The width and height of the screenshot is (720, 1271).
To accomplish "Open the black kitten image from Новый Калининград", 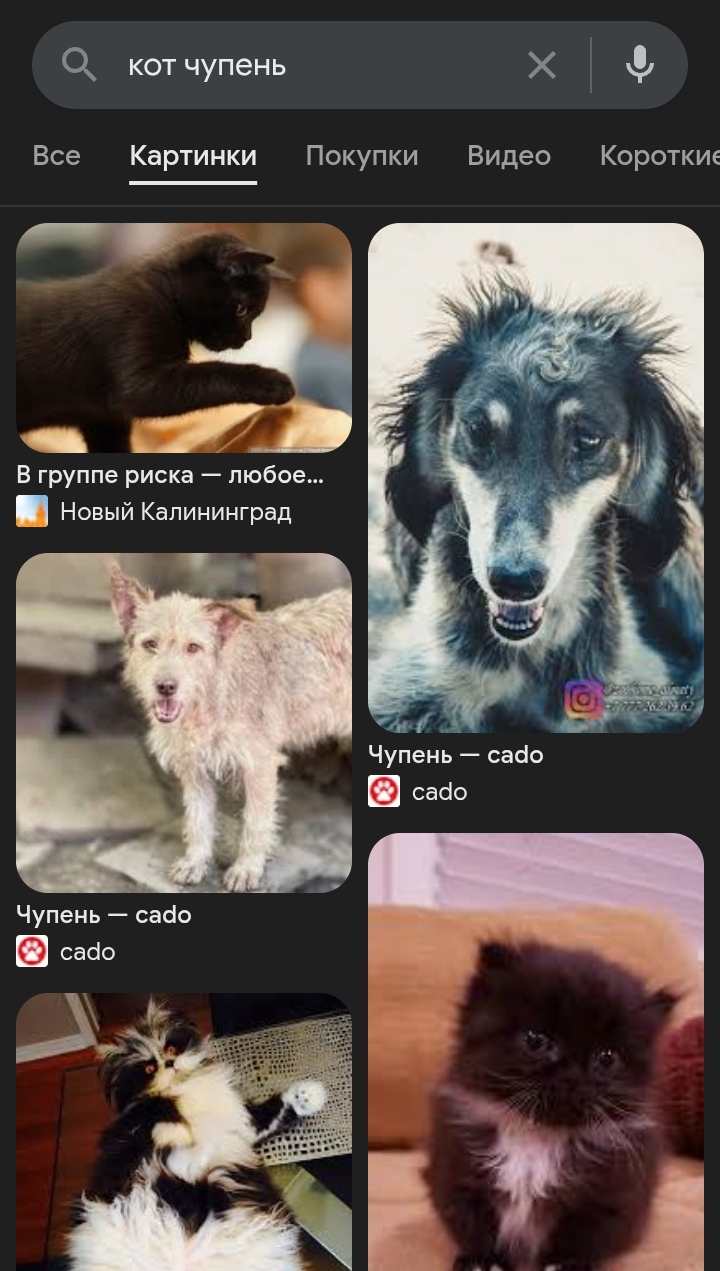I will click(x=184, y=338).
